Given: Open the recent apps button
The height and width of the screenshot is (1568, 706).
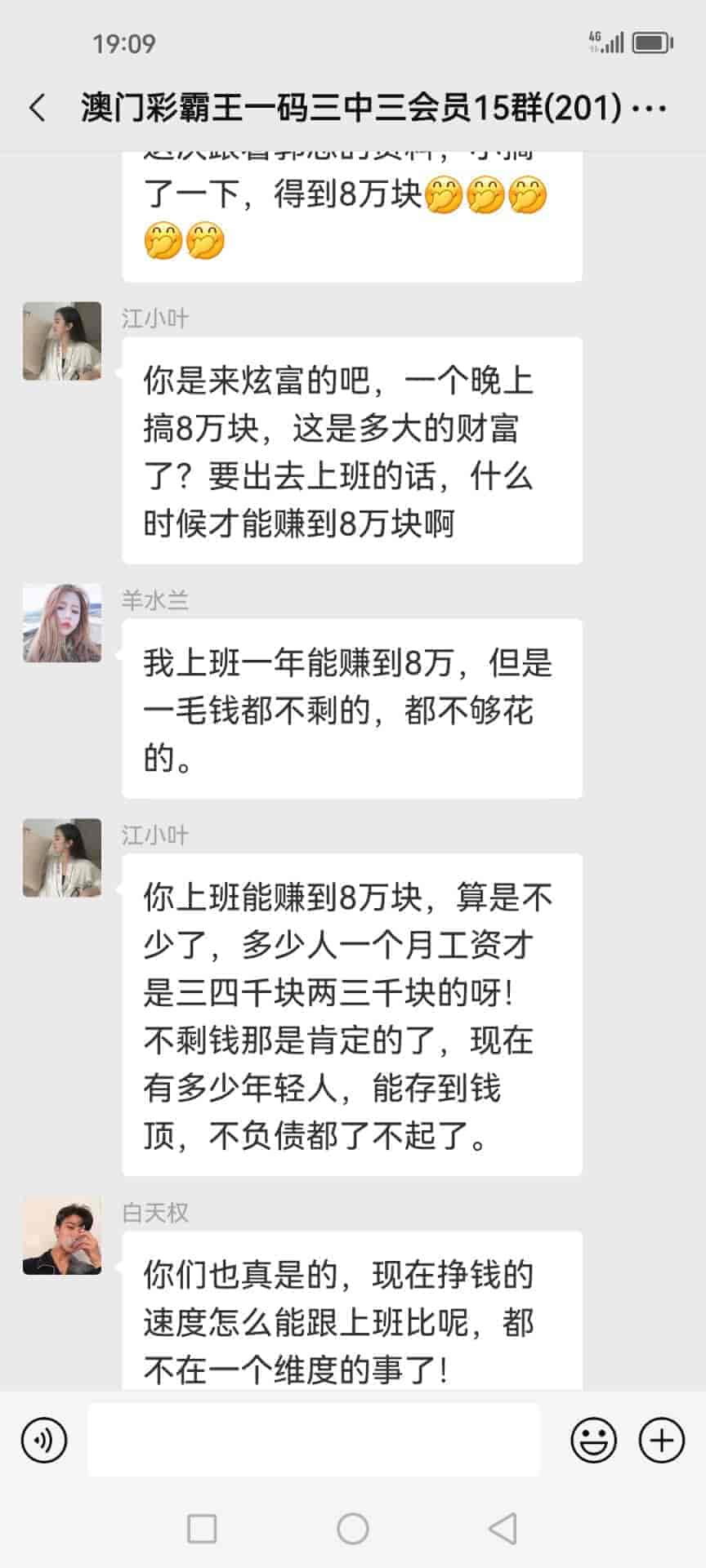Looking at the screenshot, I should 202,1528.
